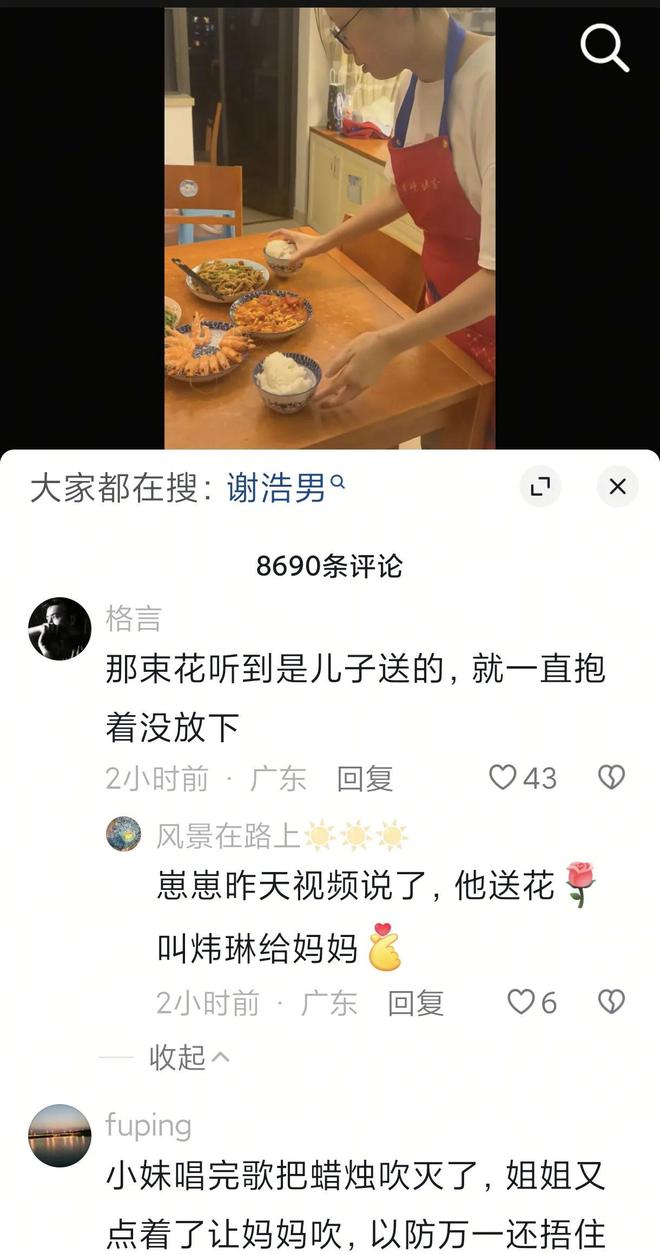This screenshot has width=660, height=1254.
Task: Dislike 风景在路上's reply
Action: click(x=610, y=1001)
